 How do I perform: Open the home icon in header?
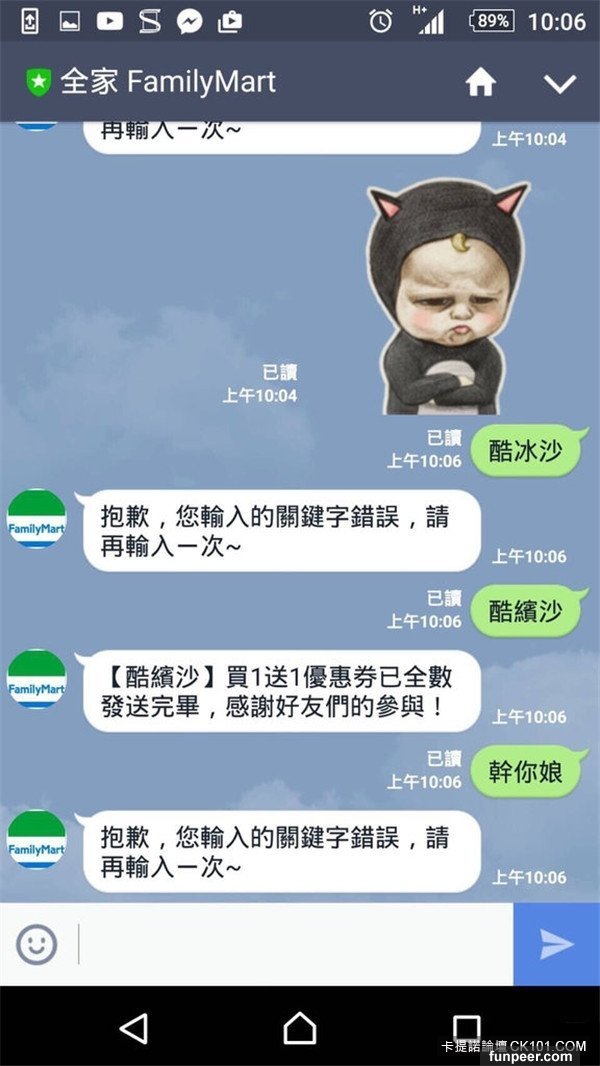coord(481,83)
